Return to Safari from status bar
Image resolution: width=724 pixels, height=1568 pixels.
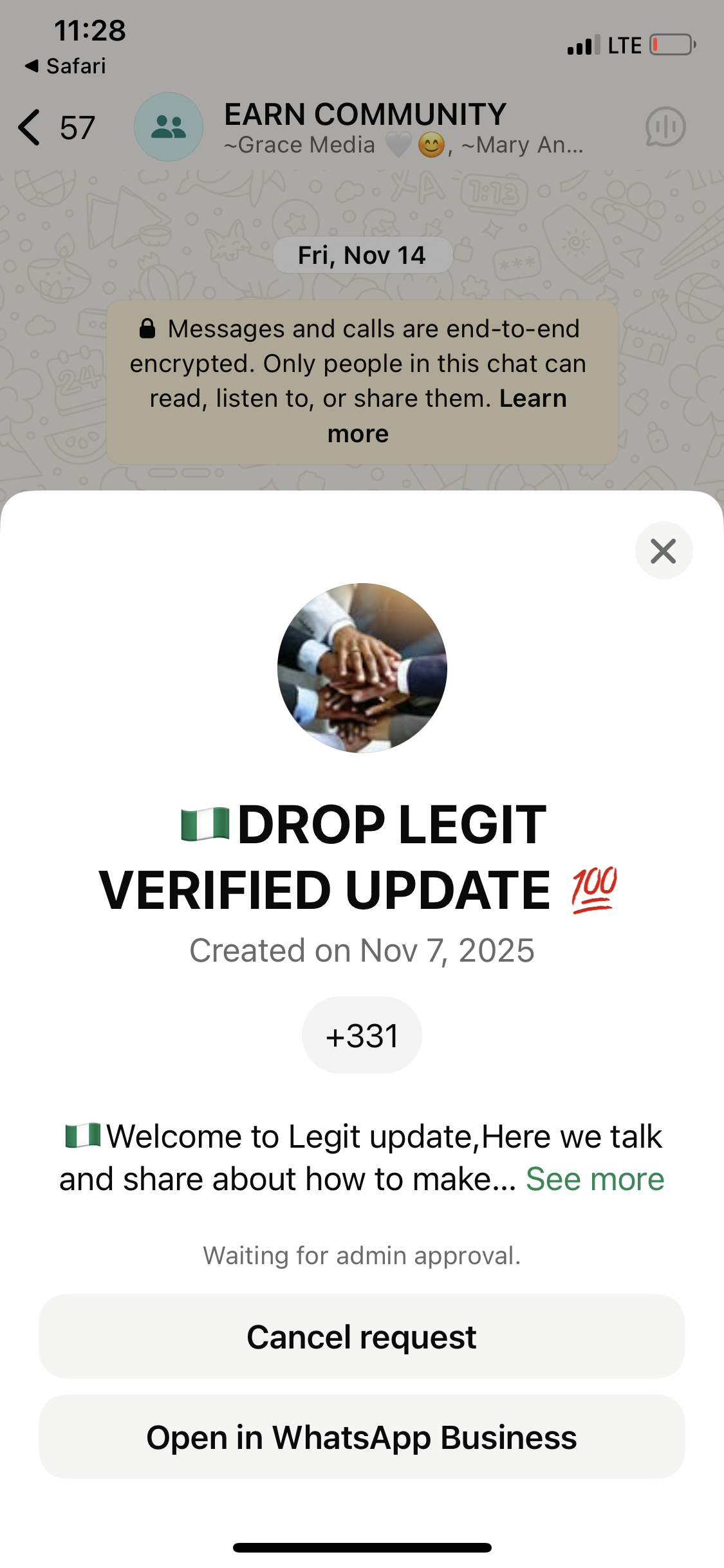[x=66, y=66]
